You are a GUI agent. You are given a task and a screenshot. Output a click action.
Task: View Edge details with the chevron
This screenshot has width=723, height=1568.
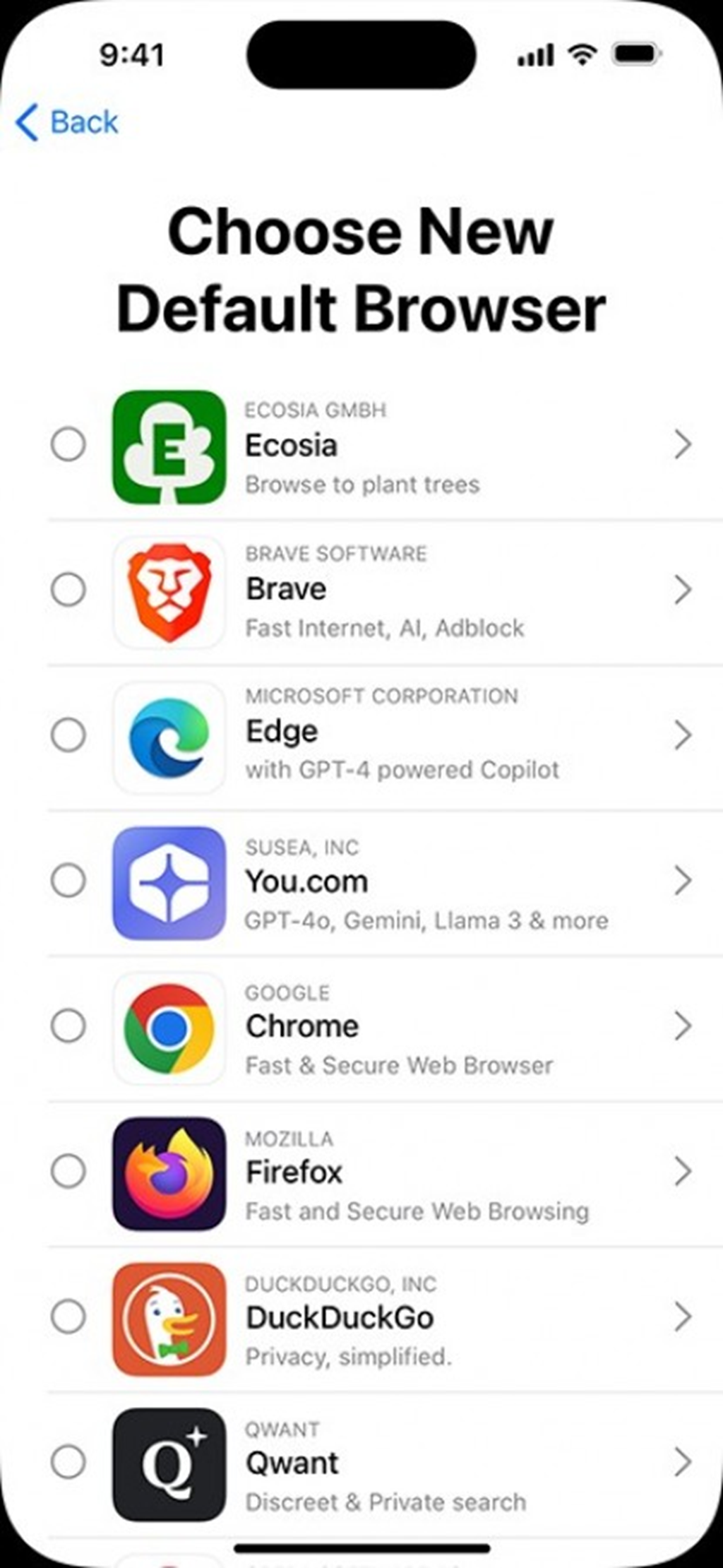(682, 735)
